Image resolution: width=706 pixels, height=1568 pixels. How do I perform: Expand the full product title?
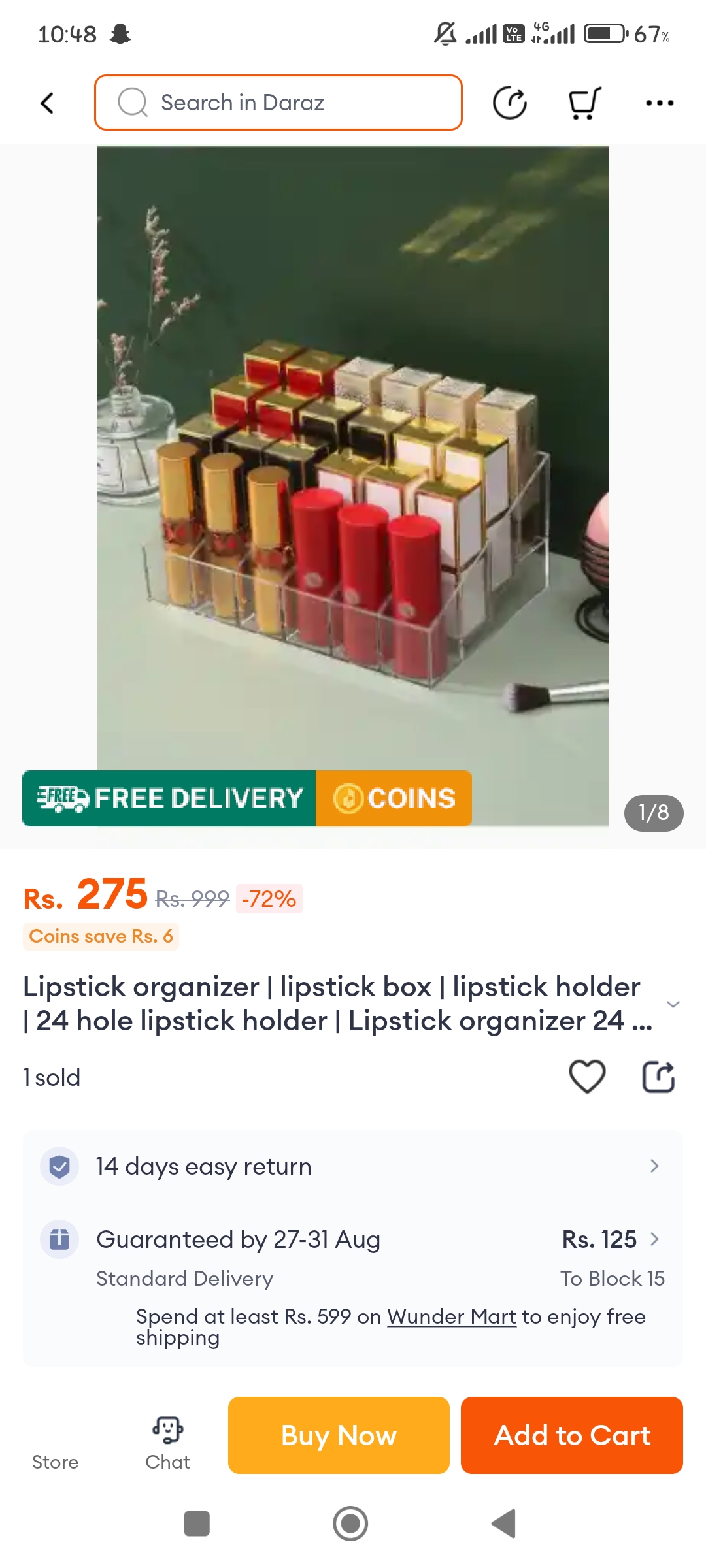pos(673,1004)
